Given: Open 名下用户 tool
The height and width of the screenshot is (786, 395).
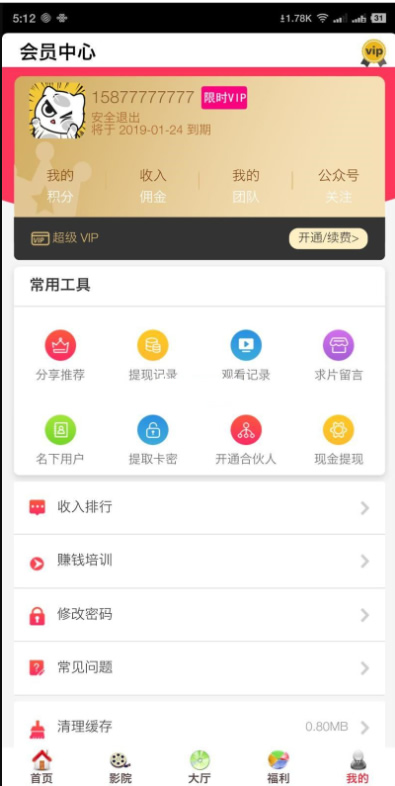Looking at the screenshot, I should tap(60, 440).
